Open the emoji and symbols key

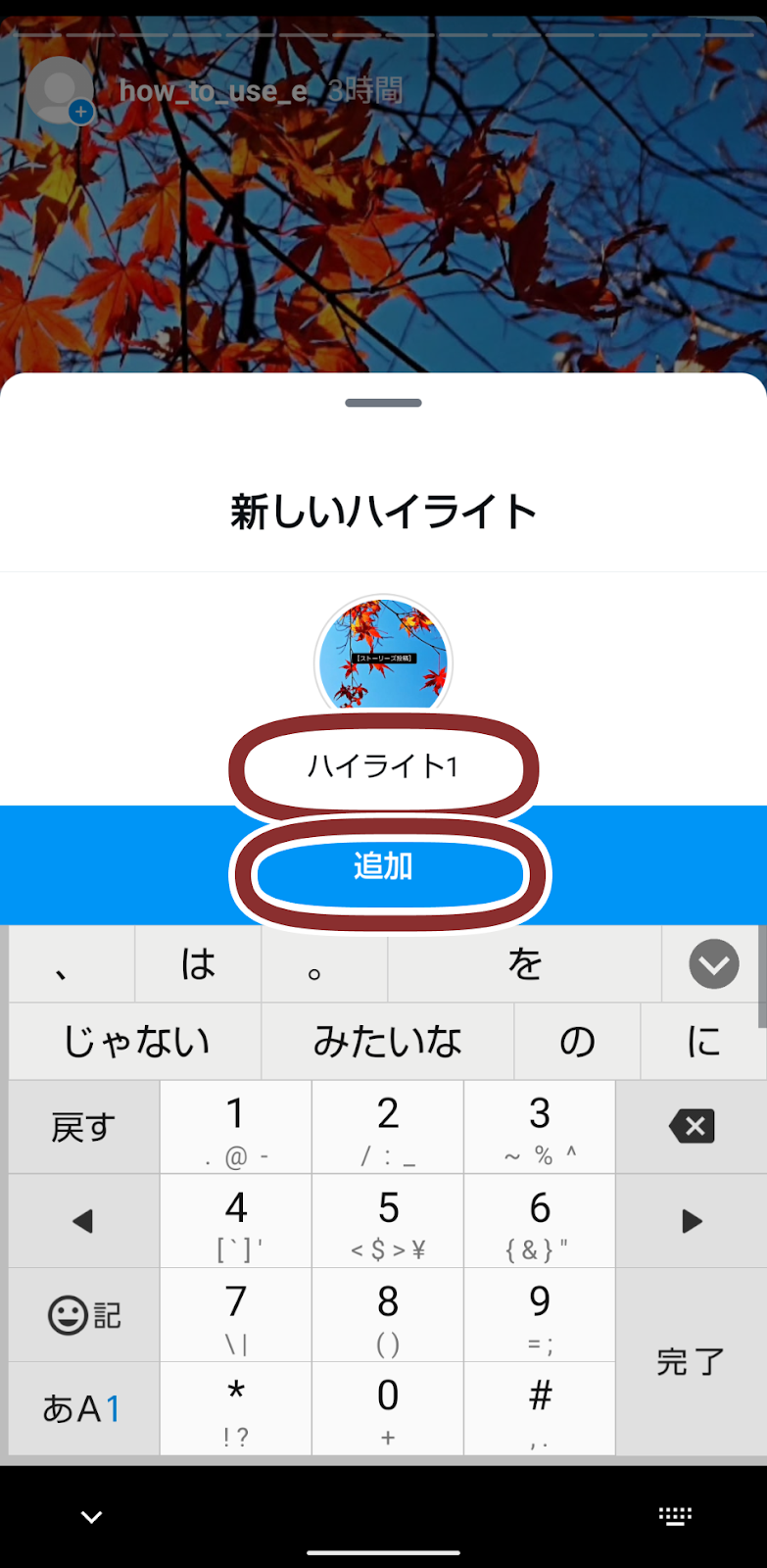[84, 1315]
